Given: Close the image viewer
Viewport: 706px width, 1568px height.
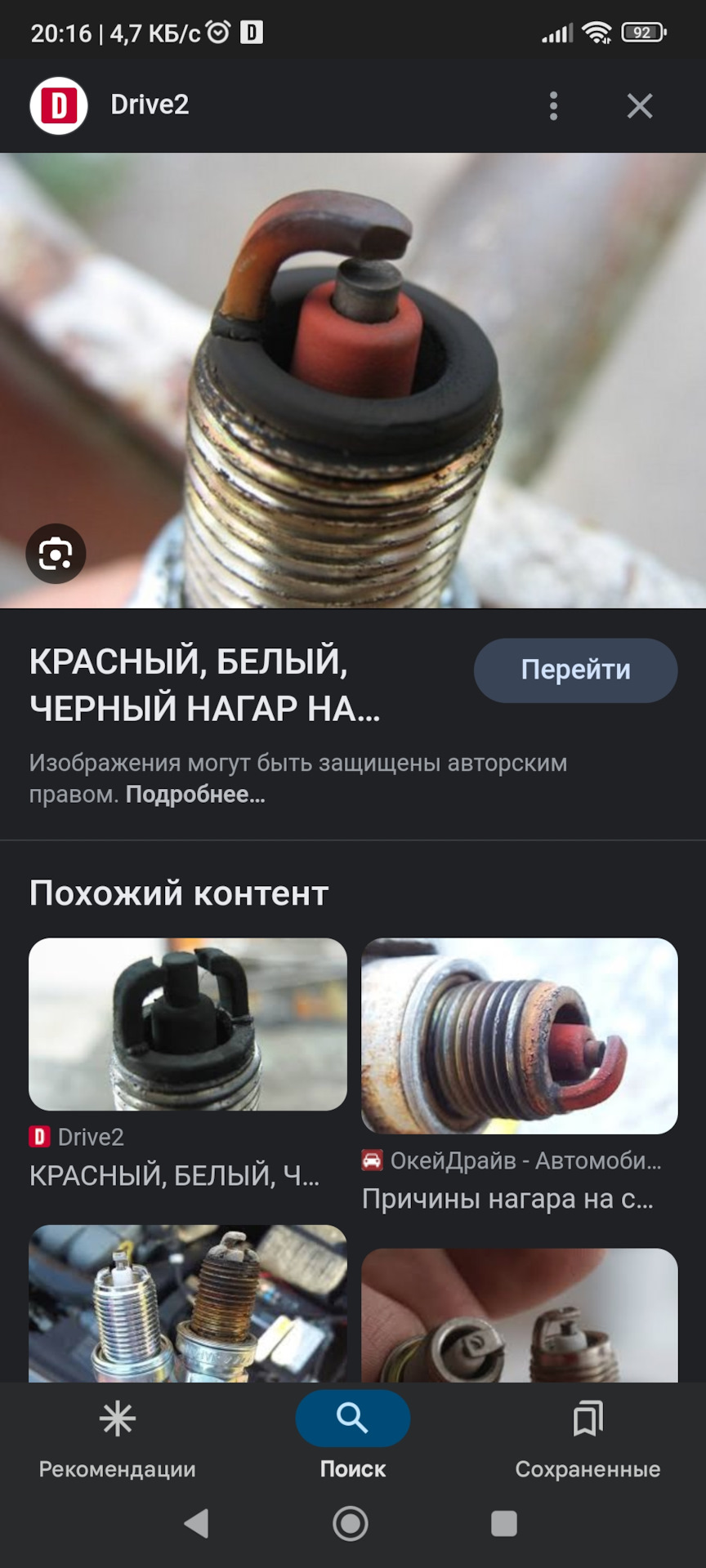Looking at the screenshot, I should [x=639, y=106].
